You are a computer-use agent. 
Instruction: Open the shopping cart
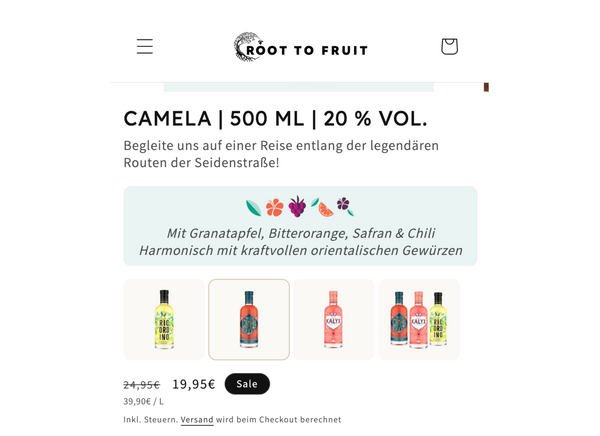click(449, 46)
